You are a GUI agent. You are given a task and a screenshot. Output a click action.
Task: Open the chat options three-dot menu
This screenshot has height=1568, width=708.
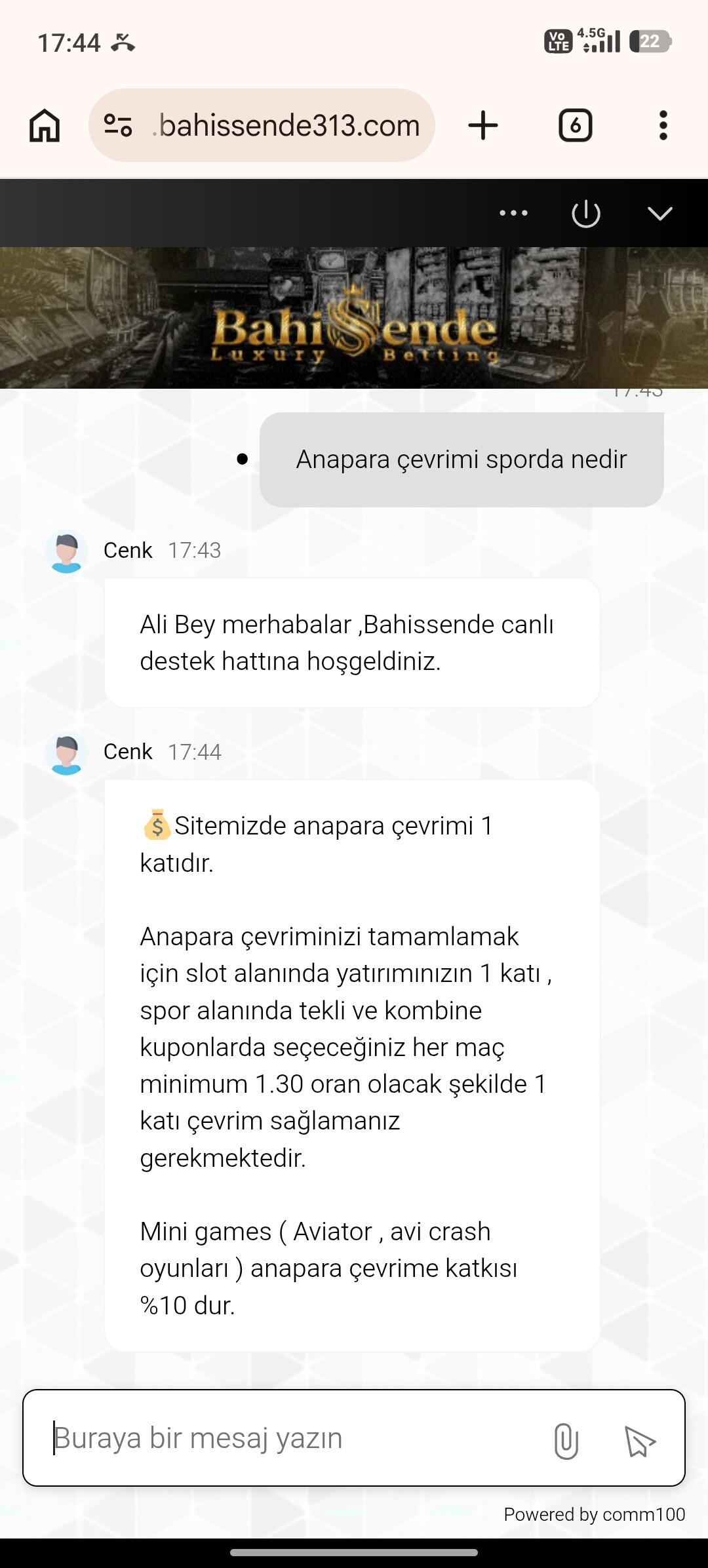513,213
